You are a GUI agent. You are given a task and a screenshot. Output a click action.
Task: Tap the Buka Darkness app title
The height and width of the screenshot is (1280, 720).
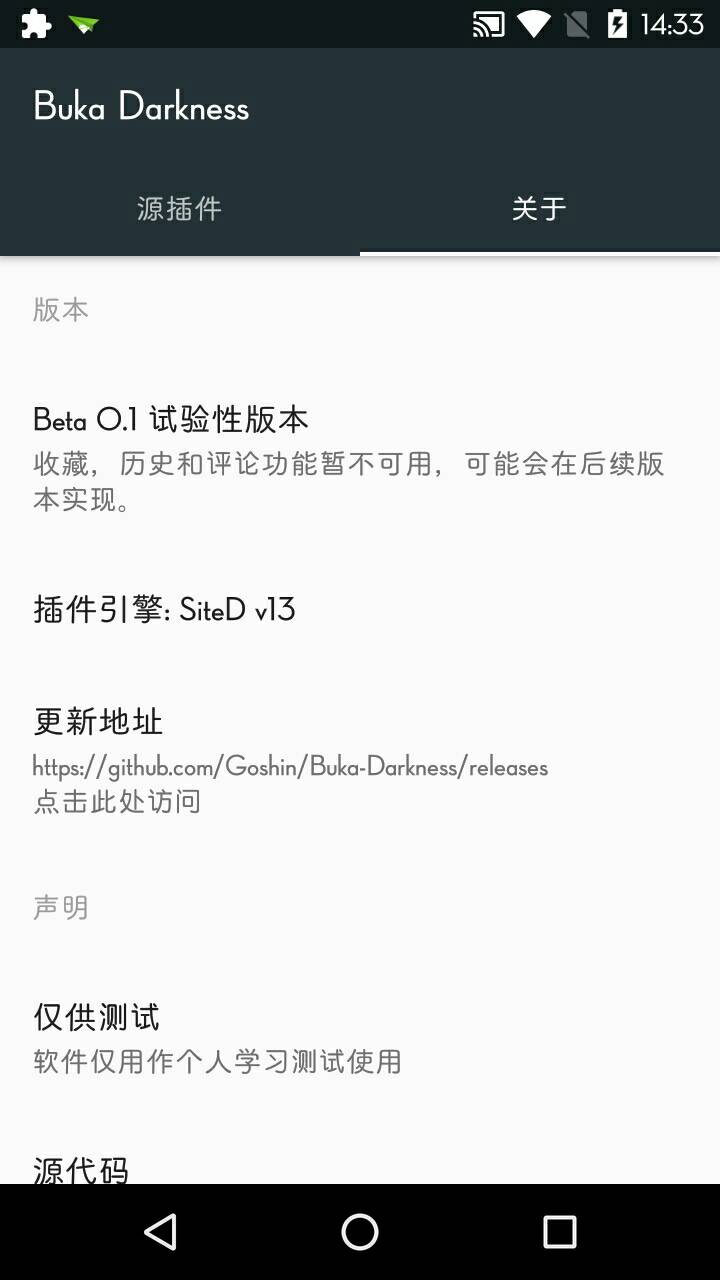(x=142, y=107)
